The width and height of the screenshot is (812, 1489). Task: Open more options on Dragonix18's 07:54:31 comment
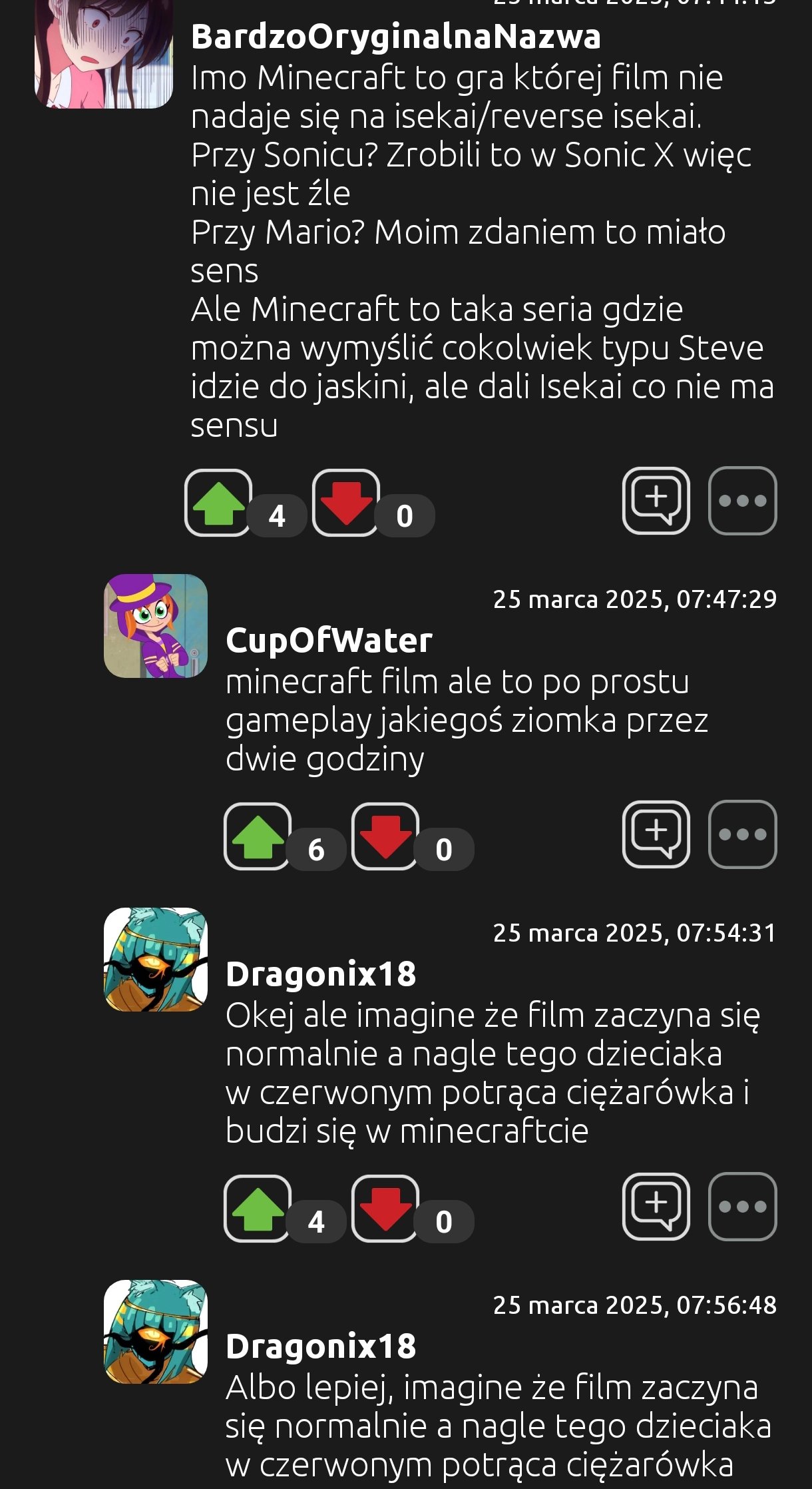tap(742, 1207)
